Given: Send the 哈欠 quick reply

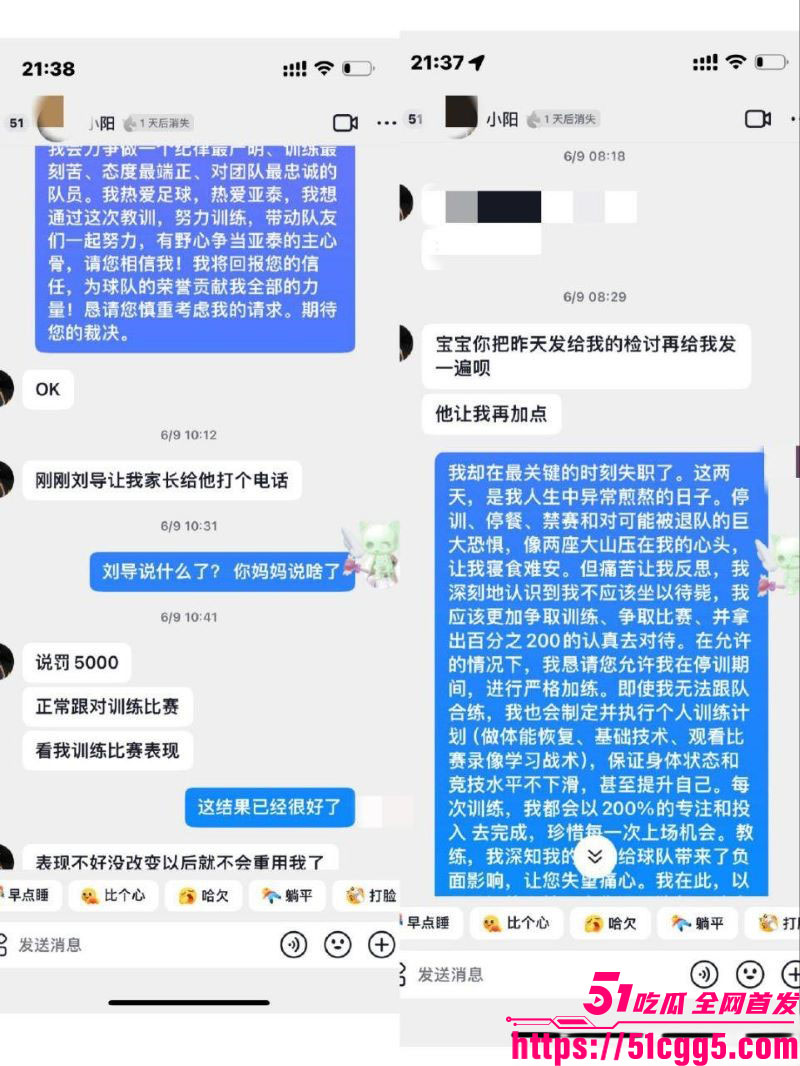Looking at the screenshot, I should click(x=203, y=897).
